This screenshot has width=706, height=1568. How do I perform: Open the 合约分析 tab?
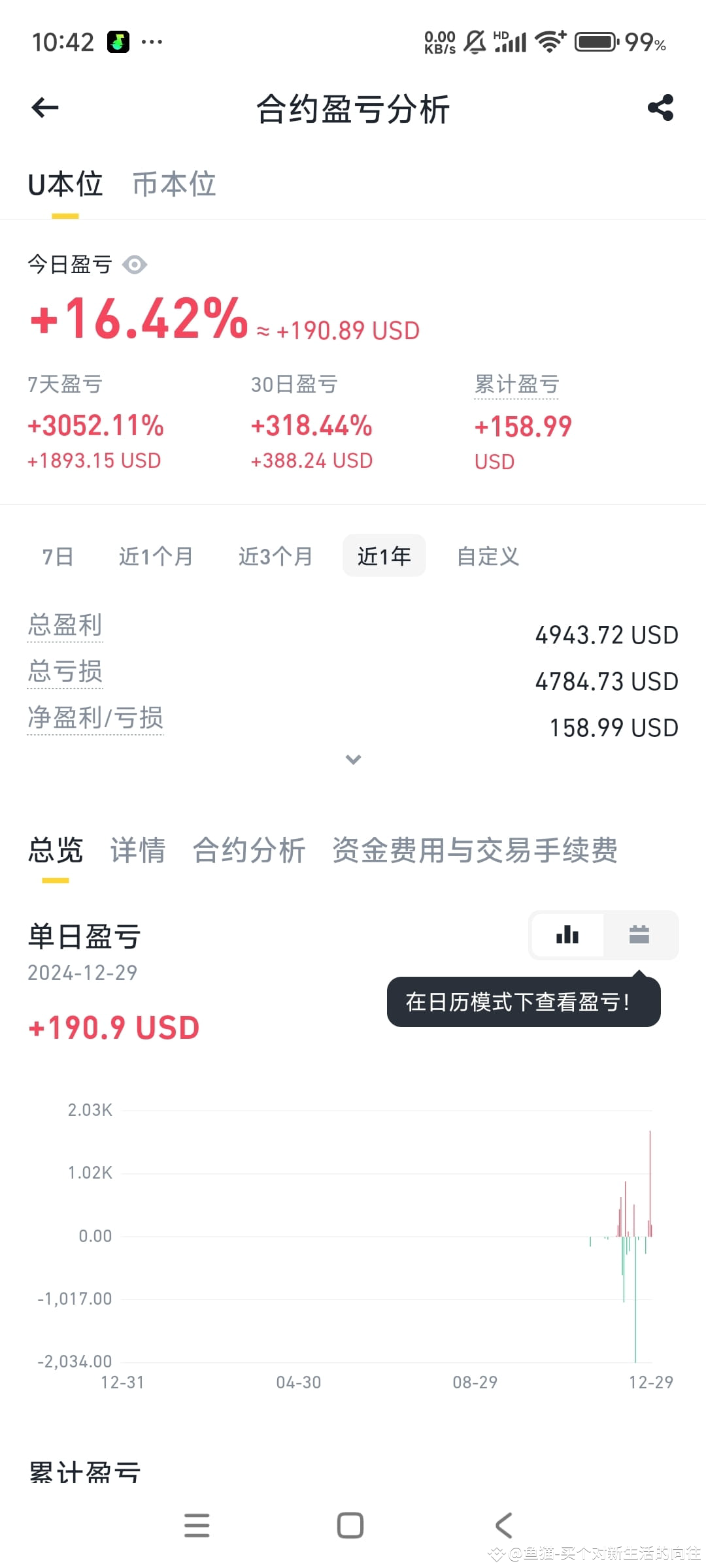pos(249,850)
